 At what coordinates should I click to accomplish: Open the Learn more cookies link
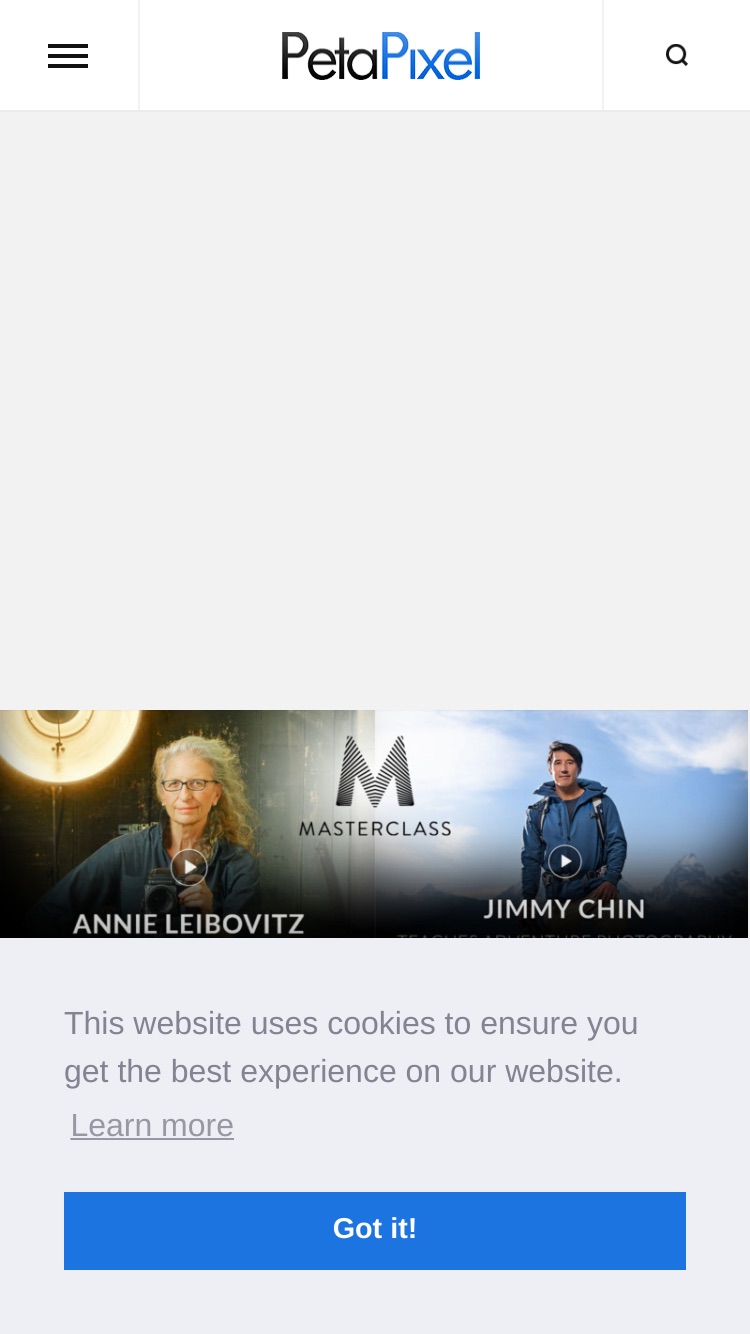152,1125
